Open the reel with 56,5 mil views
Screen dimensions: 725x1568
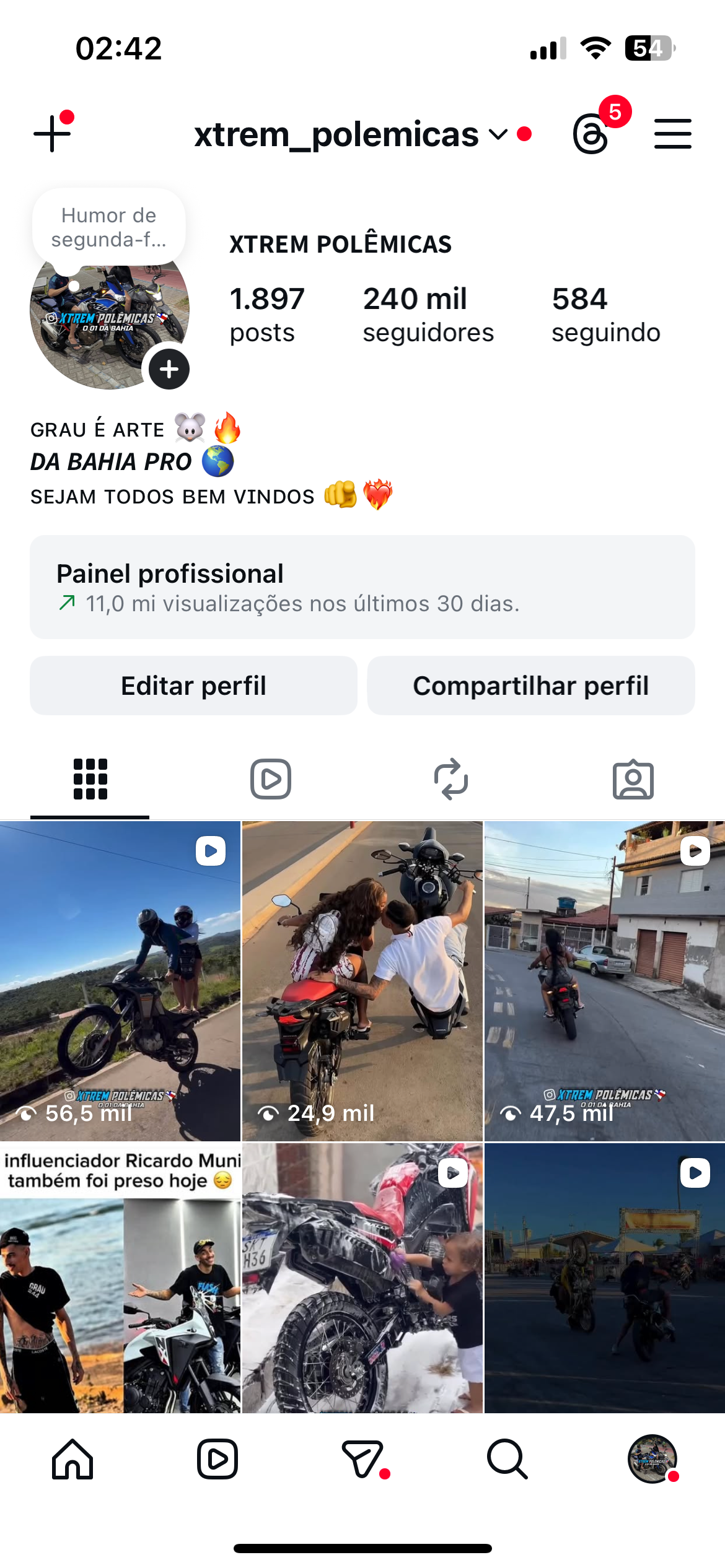click(120, 981)
